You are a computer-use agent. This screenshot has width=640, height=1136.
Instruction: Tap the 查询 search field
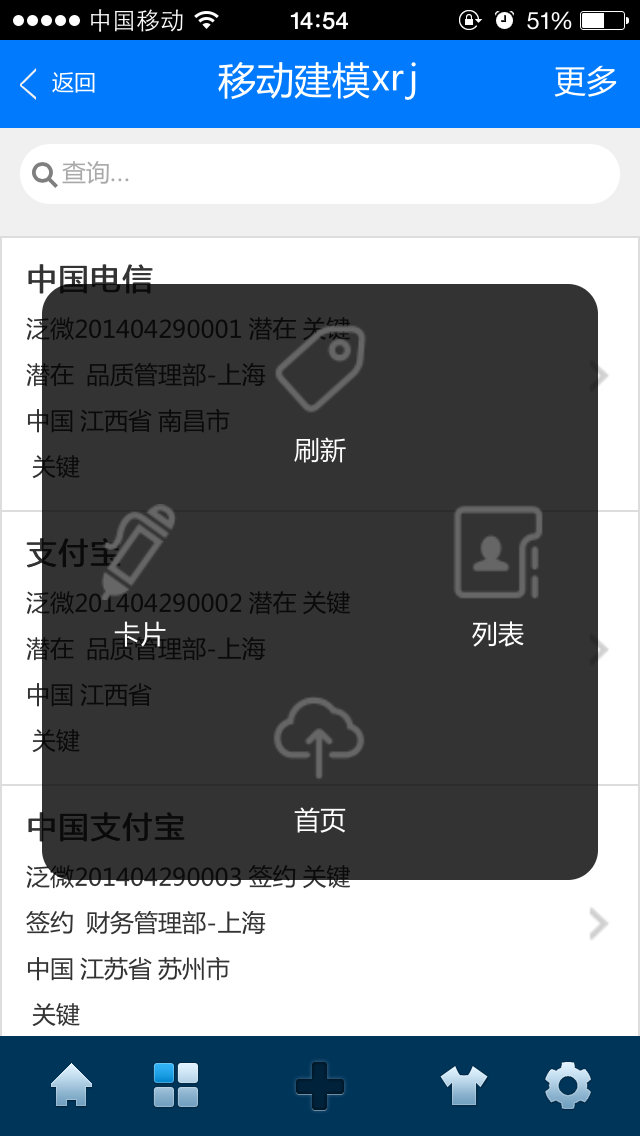320,174
